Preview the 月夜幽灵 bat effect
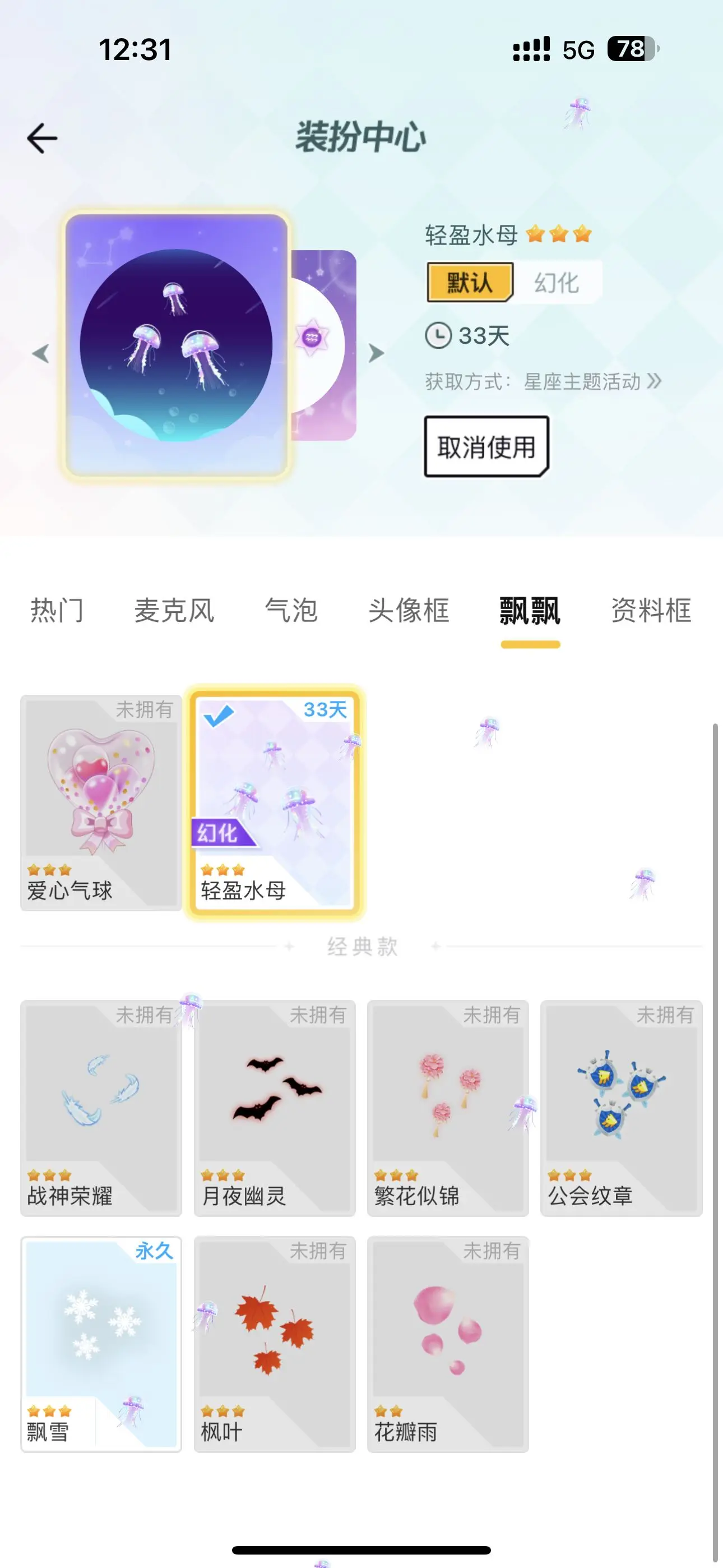Screen dimensions: 723x1568 [275, 1108]
